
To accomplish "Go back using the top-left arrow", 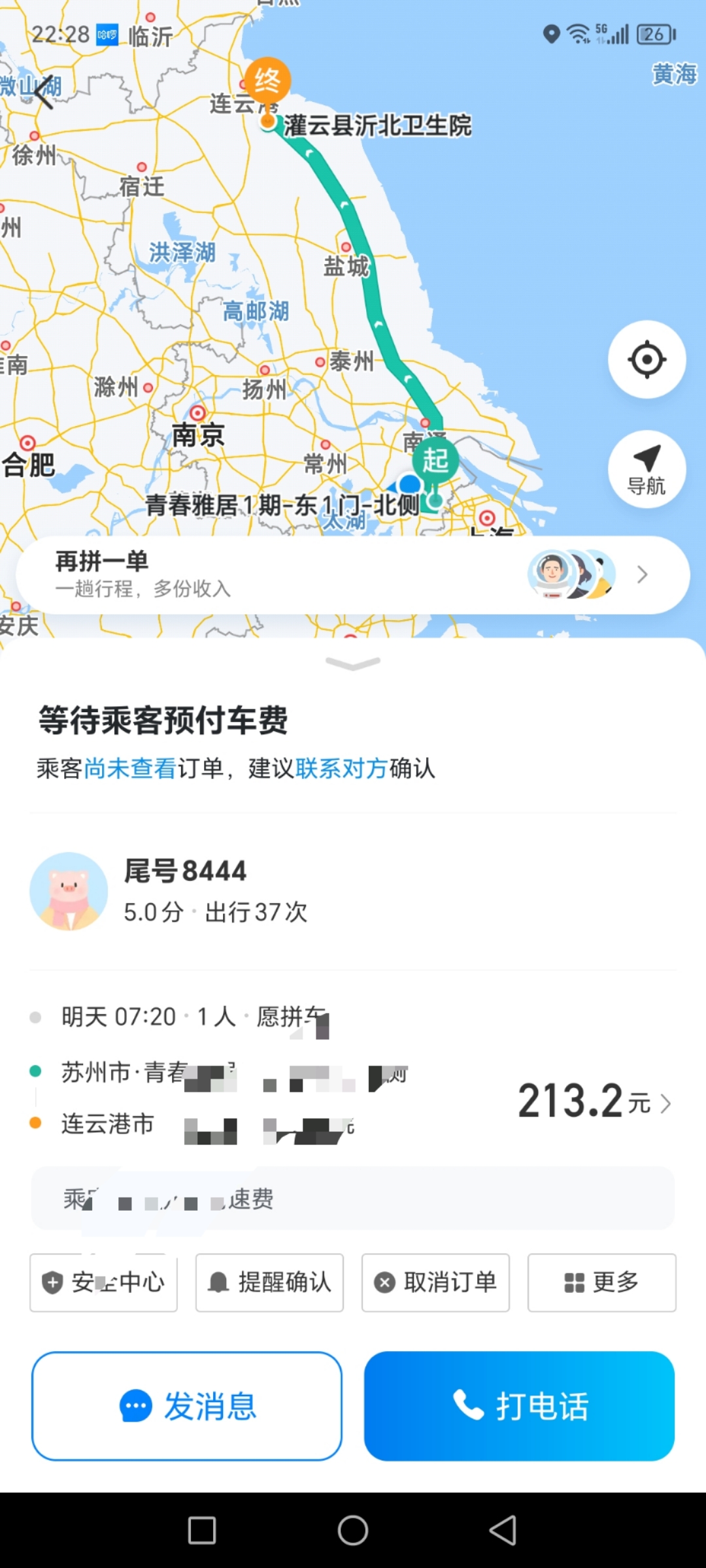I will (x=43, y=91).
